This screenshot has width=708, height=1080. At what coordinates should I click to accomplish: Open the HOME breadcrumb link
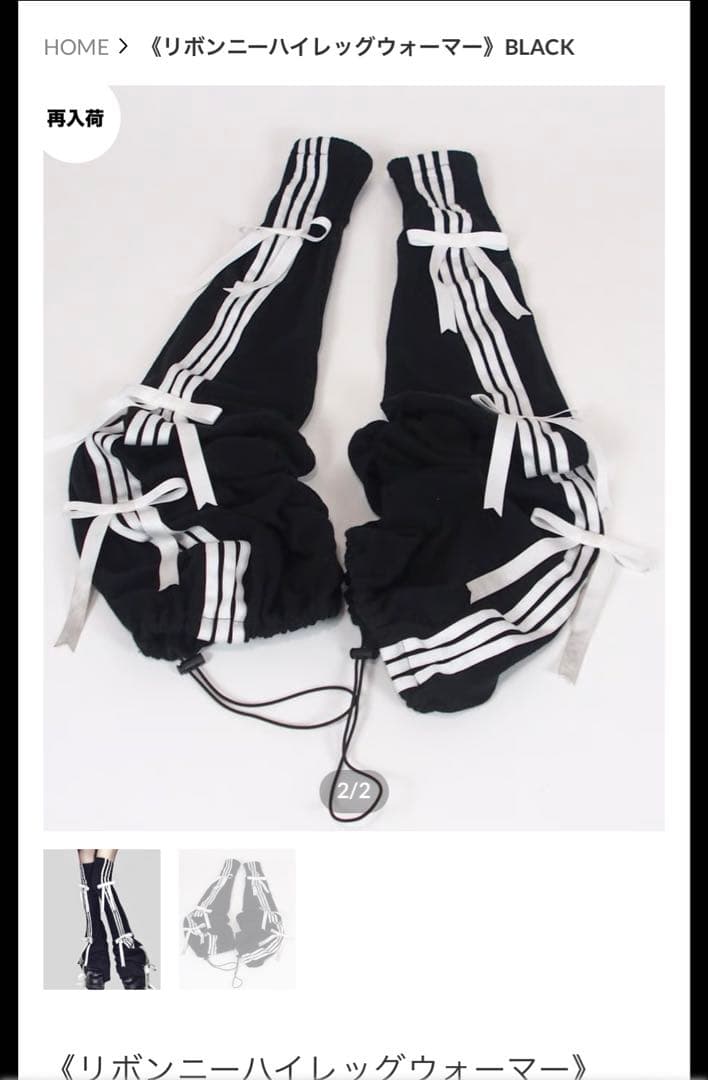(x=76, y=47)
